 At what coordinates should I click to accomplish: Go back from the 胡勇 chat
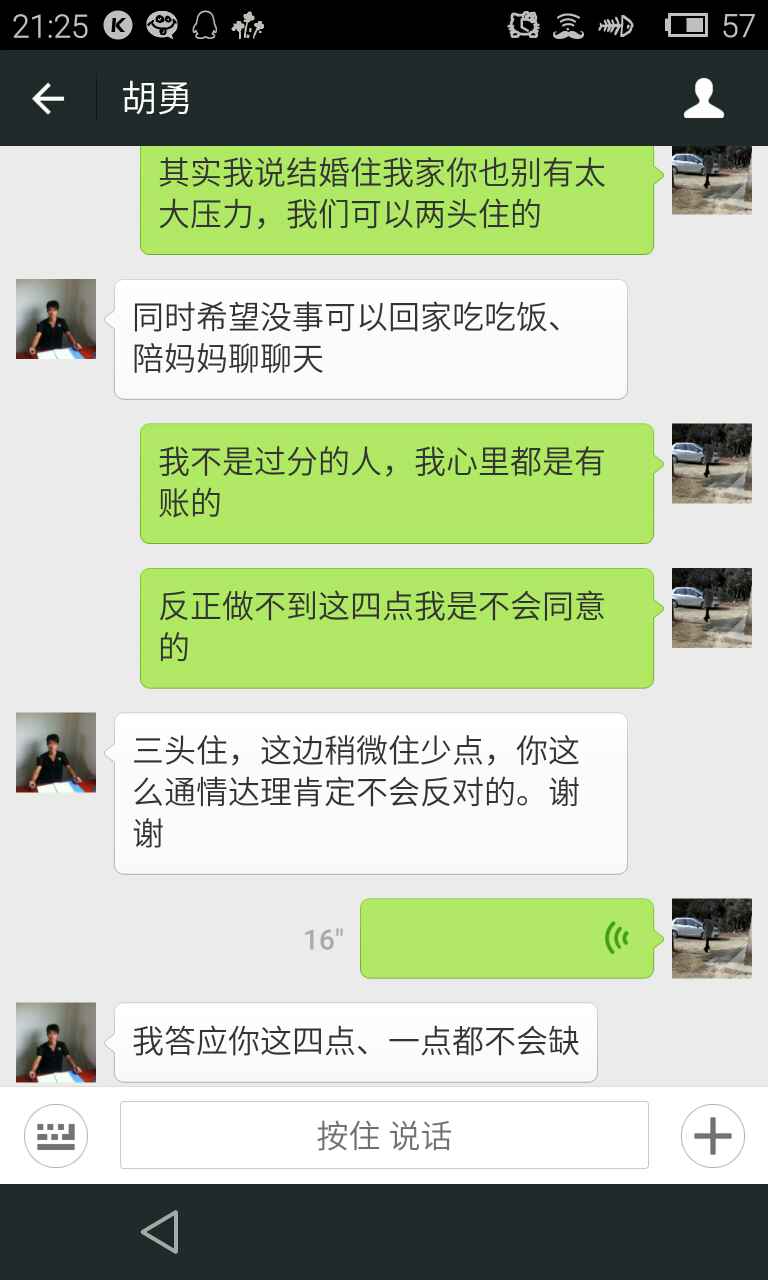48,99
